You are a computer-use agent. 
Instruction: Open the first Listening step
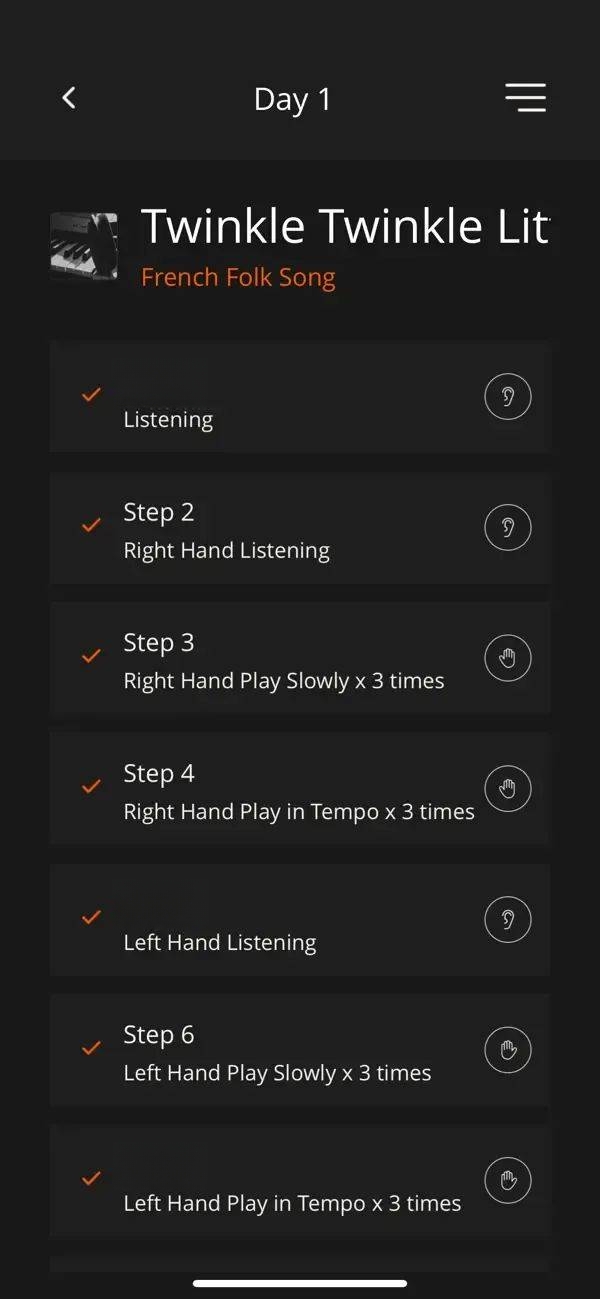(x=300, y=397)
